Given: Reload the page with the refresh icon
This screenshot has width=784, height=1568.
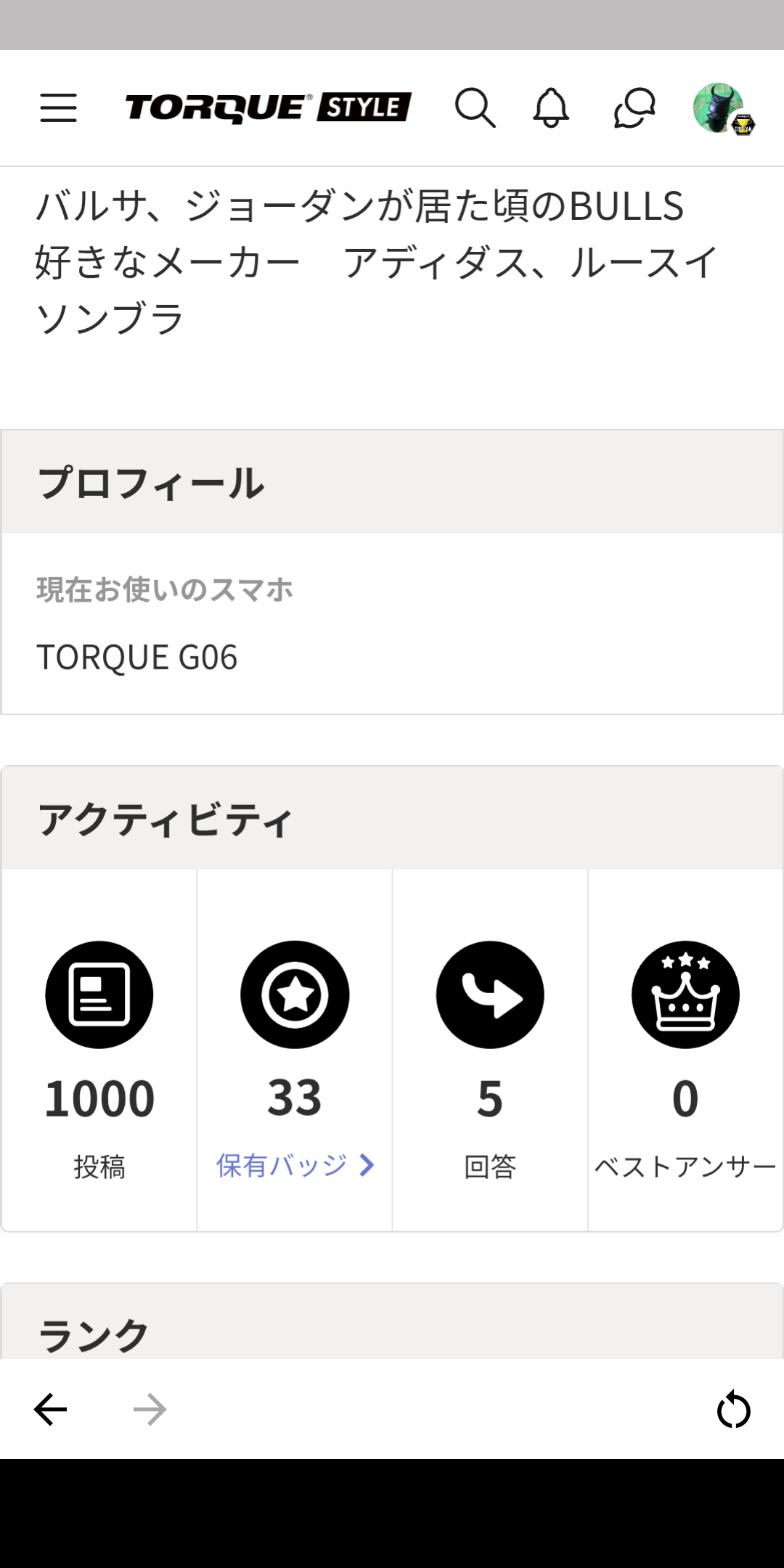Looking at the screenshot, I should [733, 1410].
